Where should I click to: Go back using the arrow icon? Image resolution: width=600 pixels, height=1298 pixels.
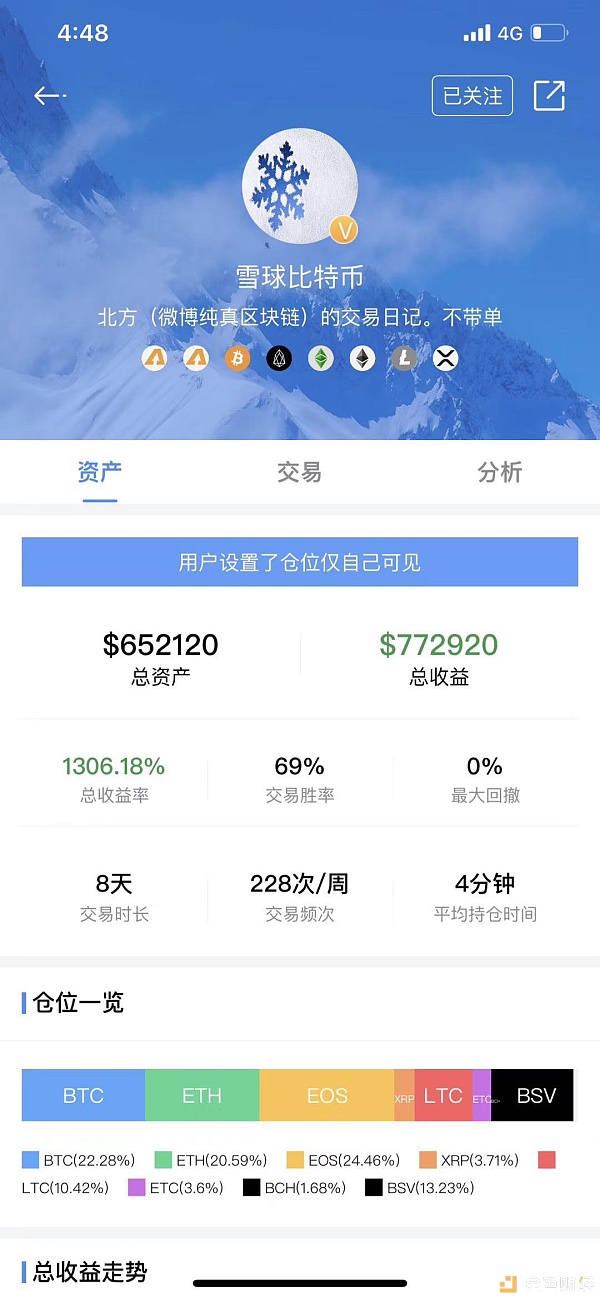pyautogui.click(x=49, y=96)
